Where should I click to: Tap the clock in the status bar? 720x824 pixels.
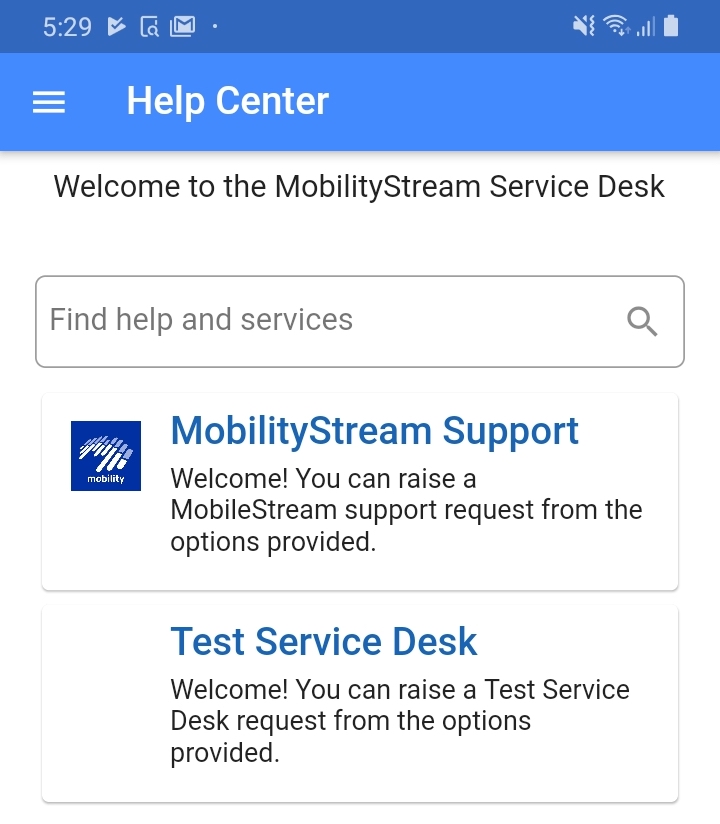click(45, 27)
